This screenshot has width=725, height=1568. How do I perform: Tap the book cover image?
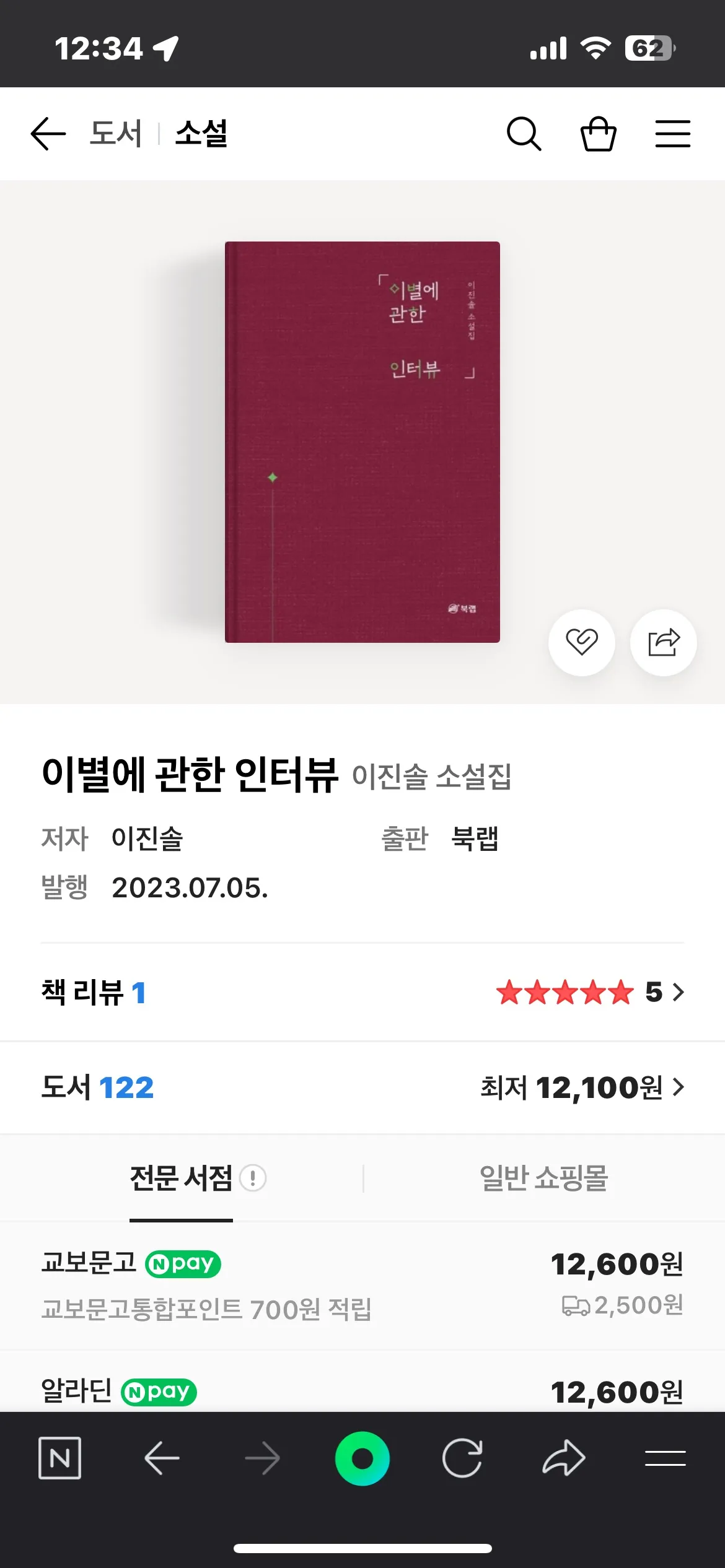point(362,443)
